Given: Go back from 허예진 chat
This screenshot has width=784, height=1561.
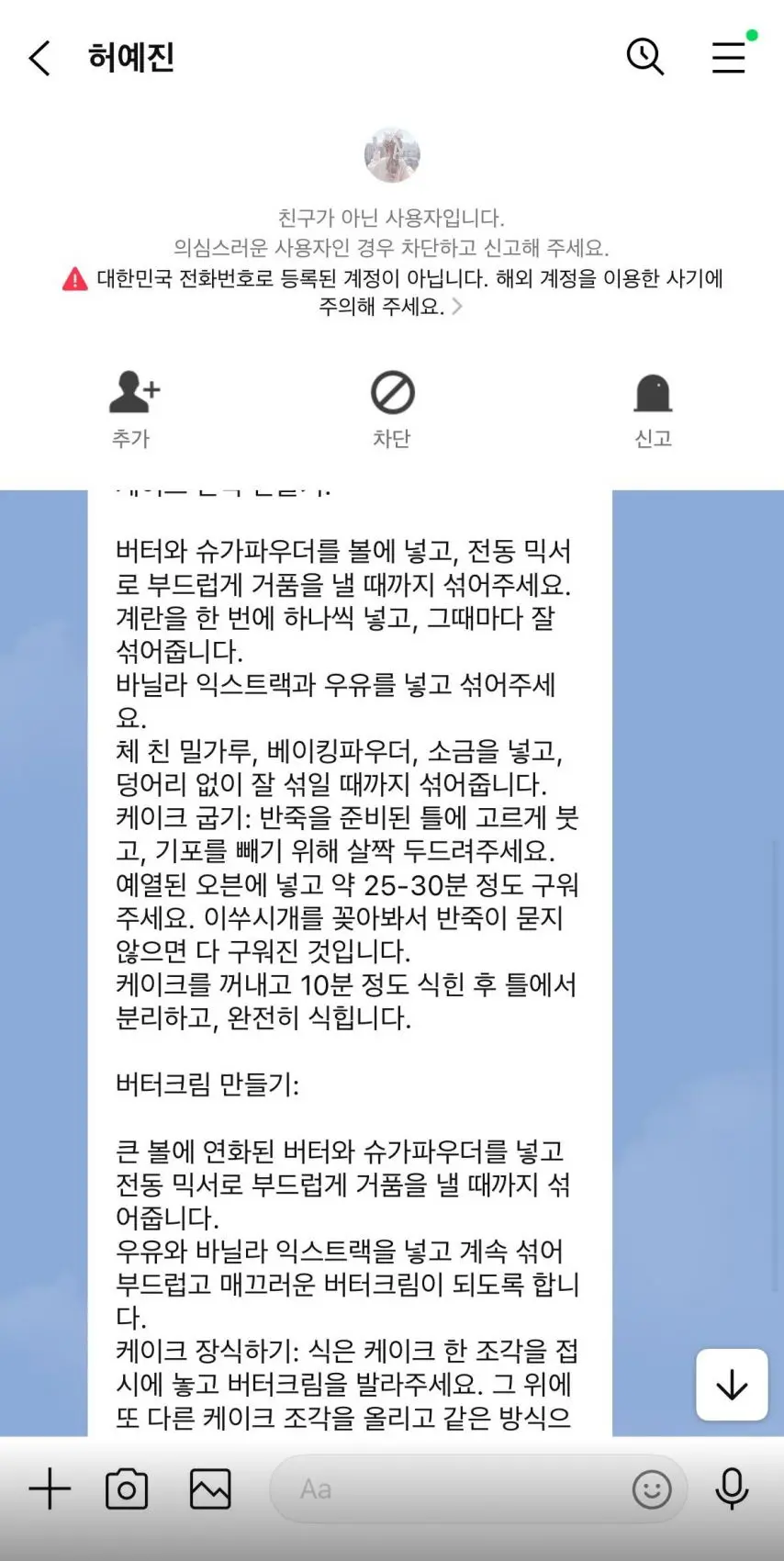Looking at the screenshot, I should (x=39, y=58).
